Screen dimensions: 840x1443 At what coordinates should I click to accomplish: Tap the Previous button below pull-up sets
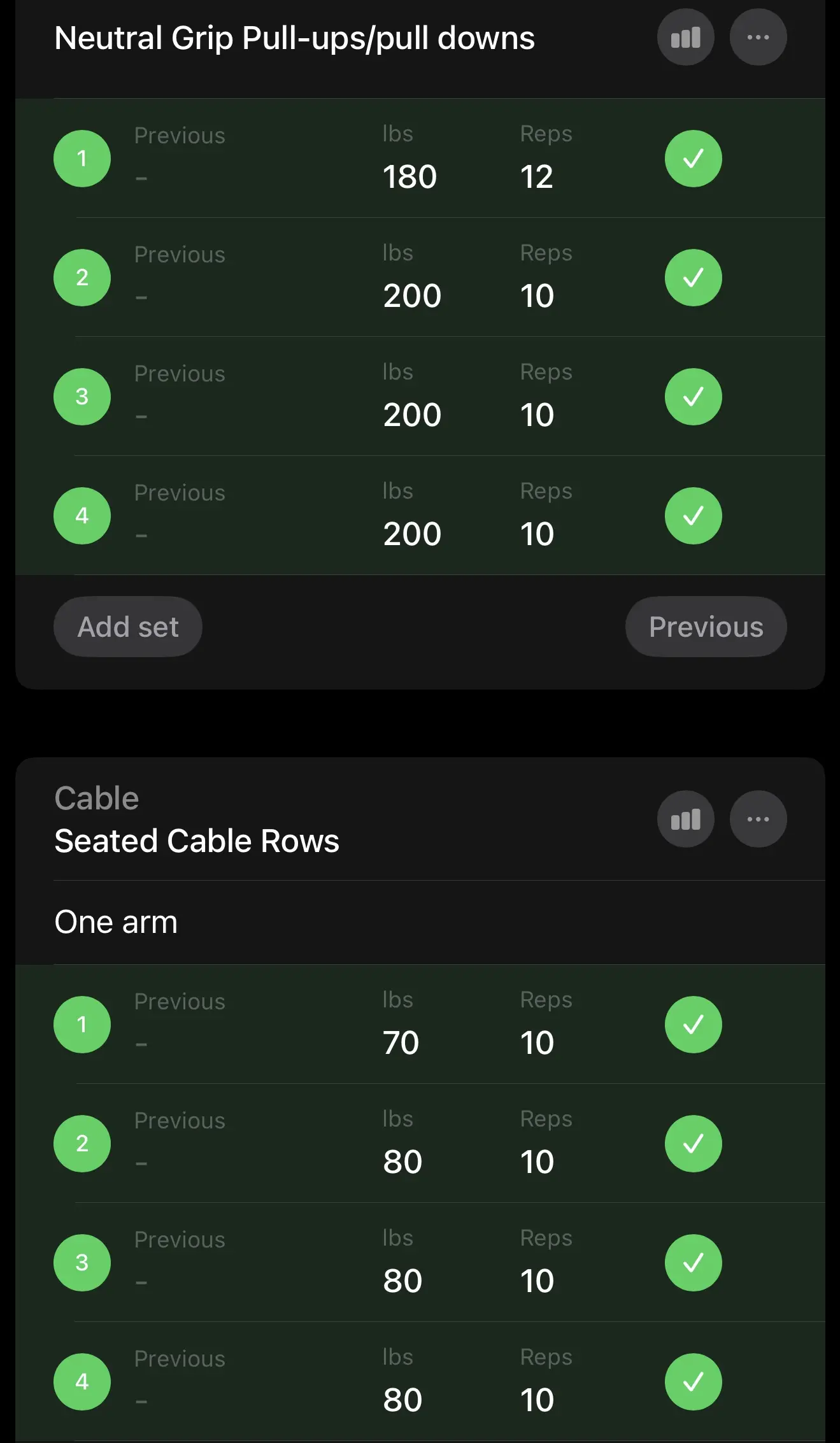coord(706,627)
